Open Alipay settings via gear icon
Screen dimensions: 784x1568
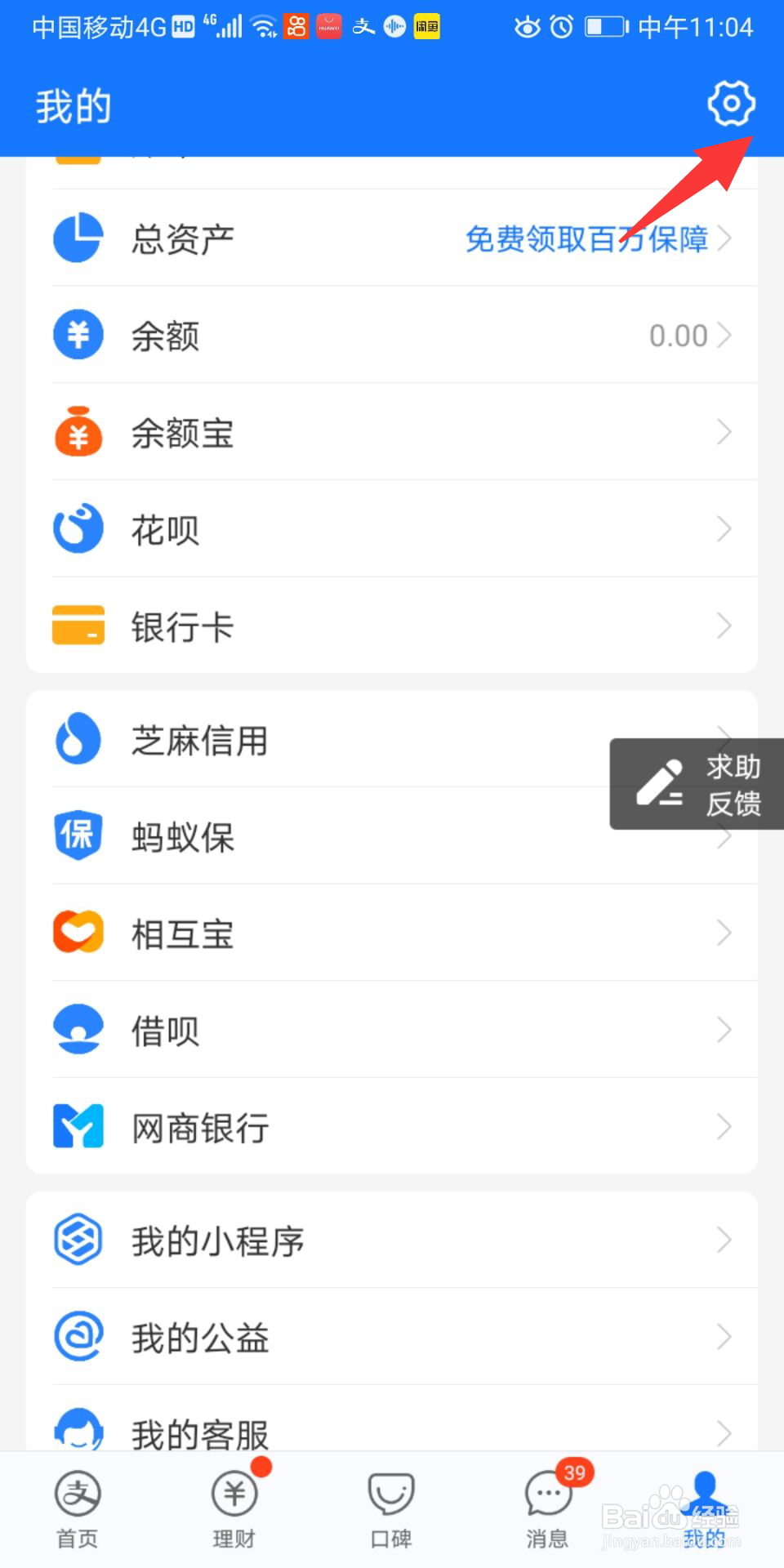click(x=731, y=104)
